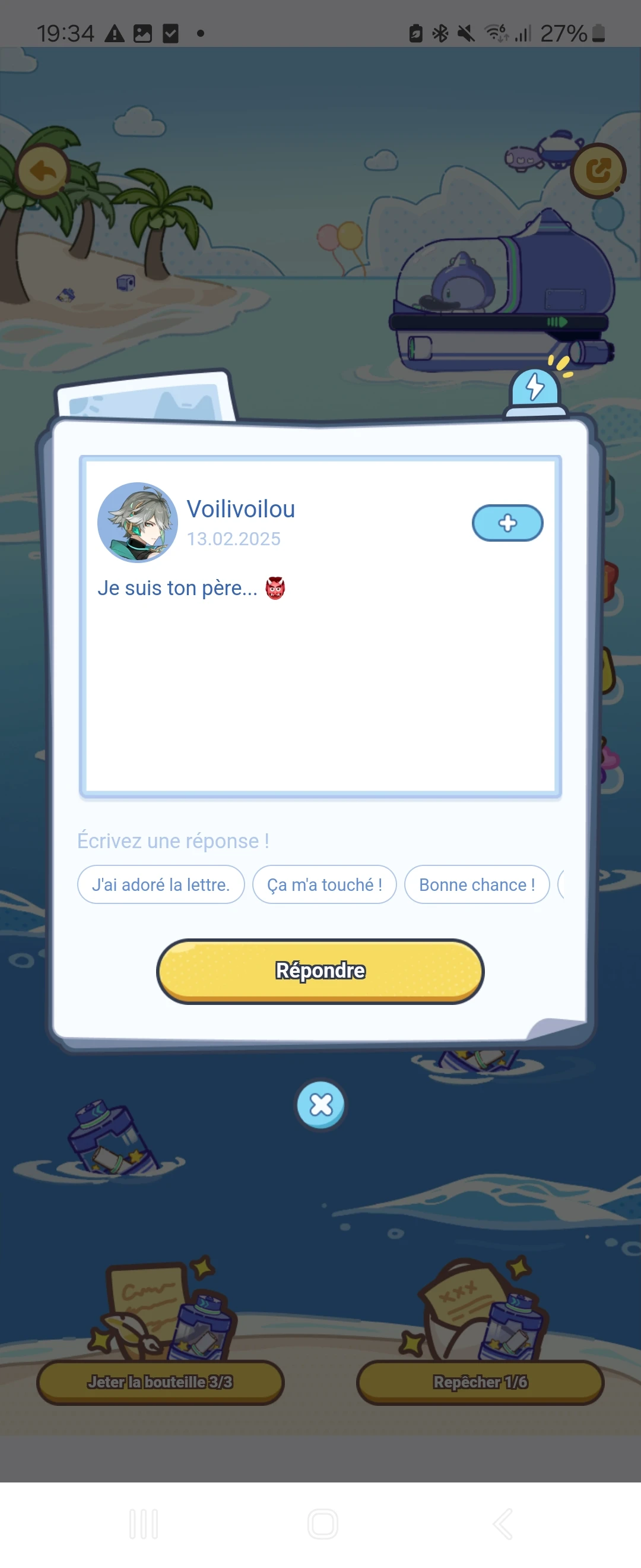
Task: Tap the submarine with the cat pilot
Action: coord(499,286)
